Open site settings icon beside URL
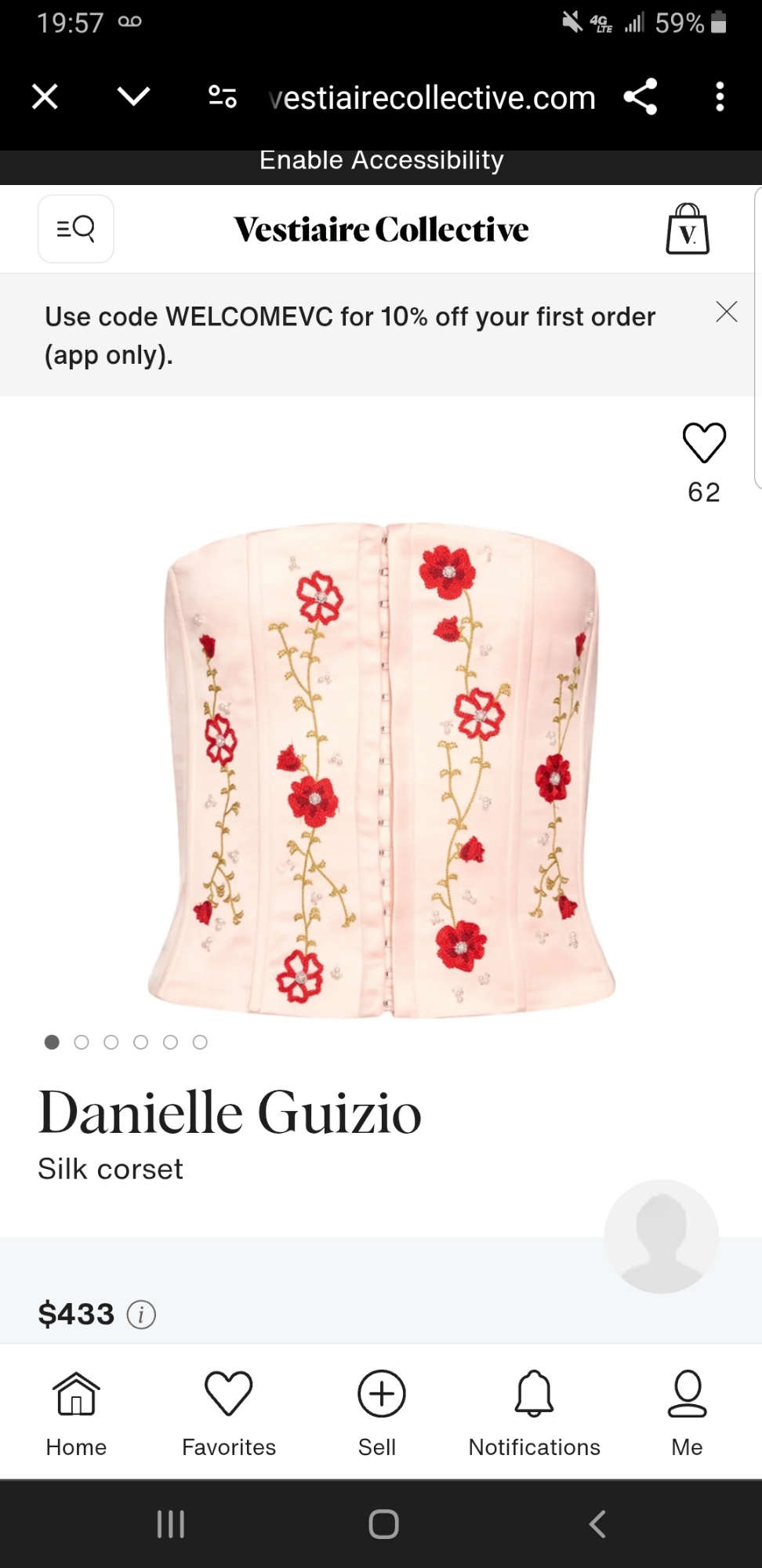762x1568 pixels. pos(223,97)
